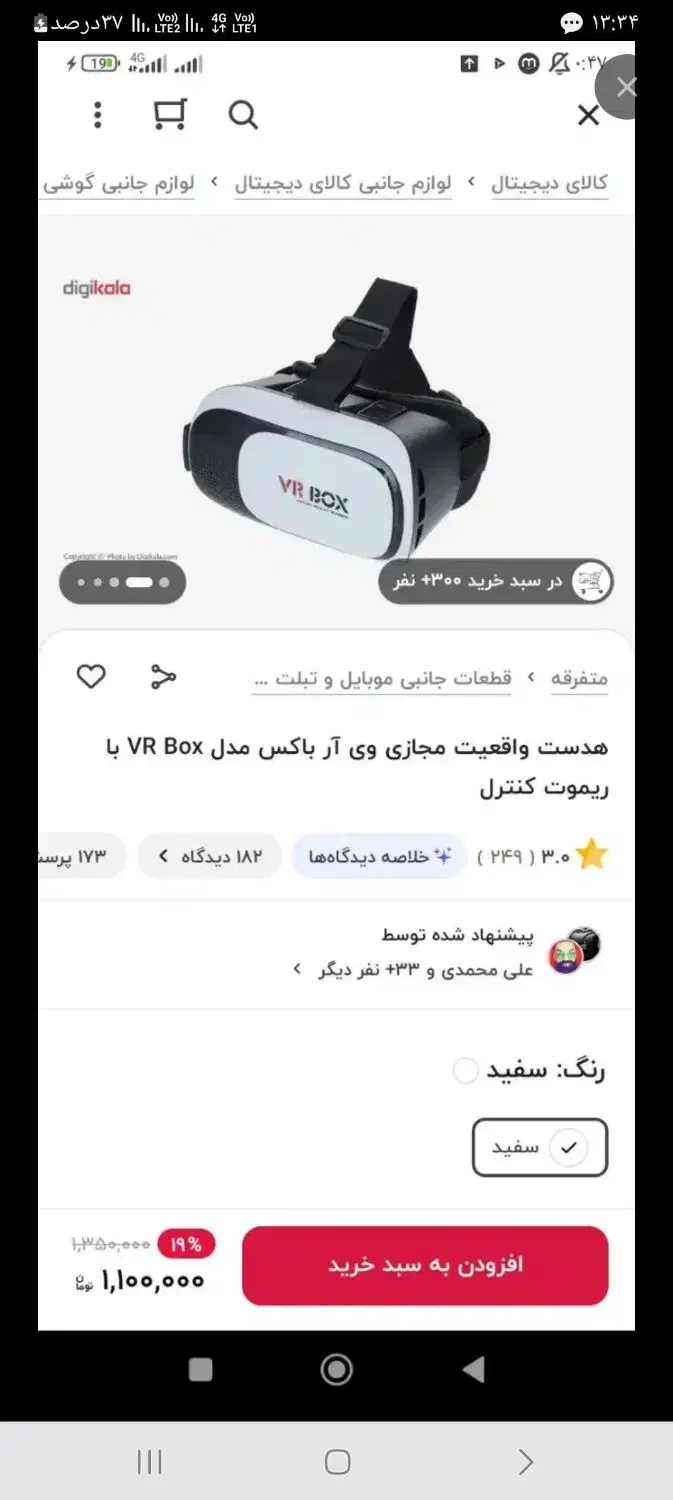Open the ۱۷۳ پرسش questions chip
673x1500 pixels.
coord(85,856)
